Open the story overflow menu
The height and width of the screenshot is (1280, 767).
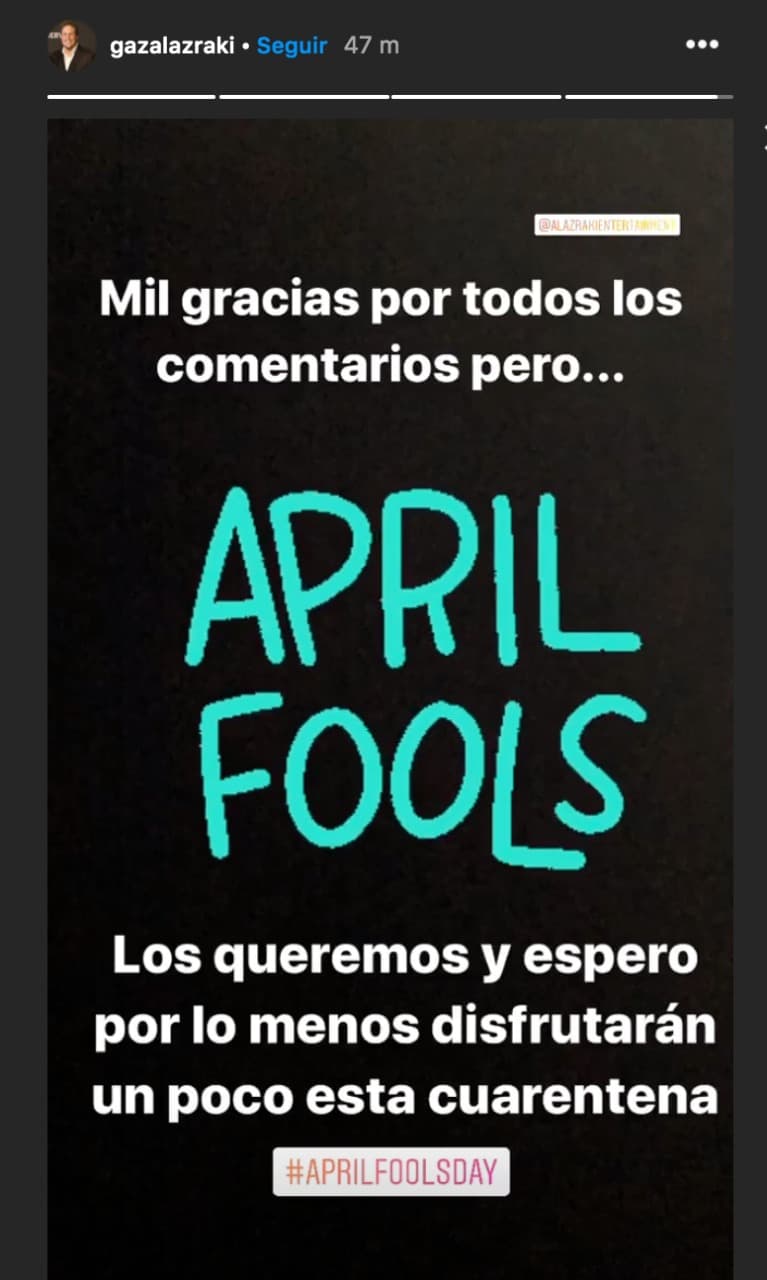701,46
